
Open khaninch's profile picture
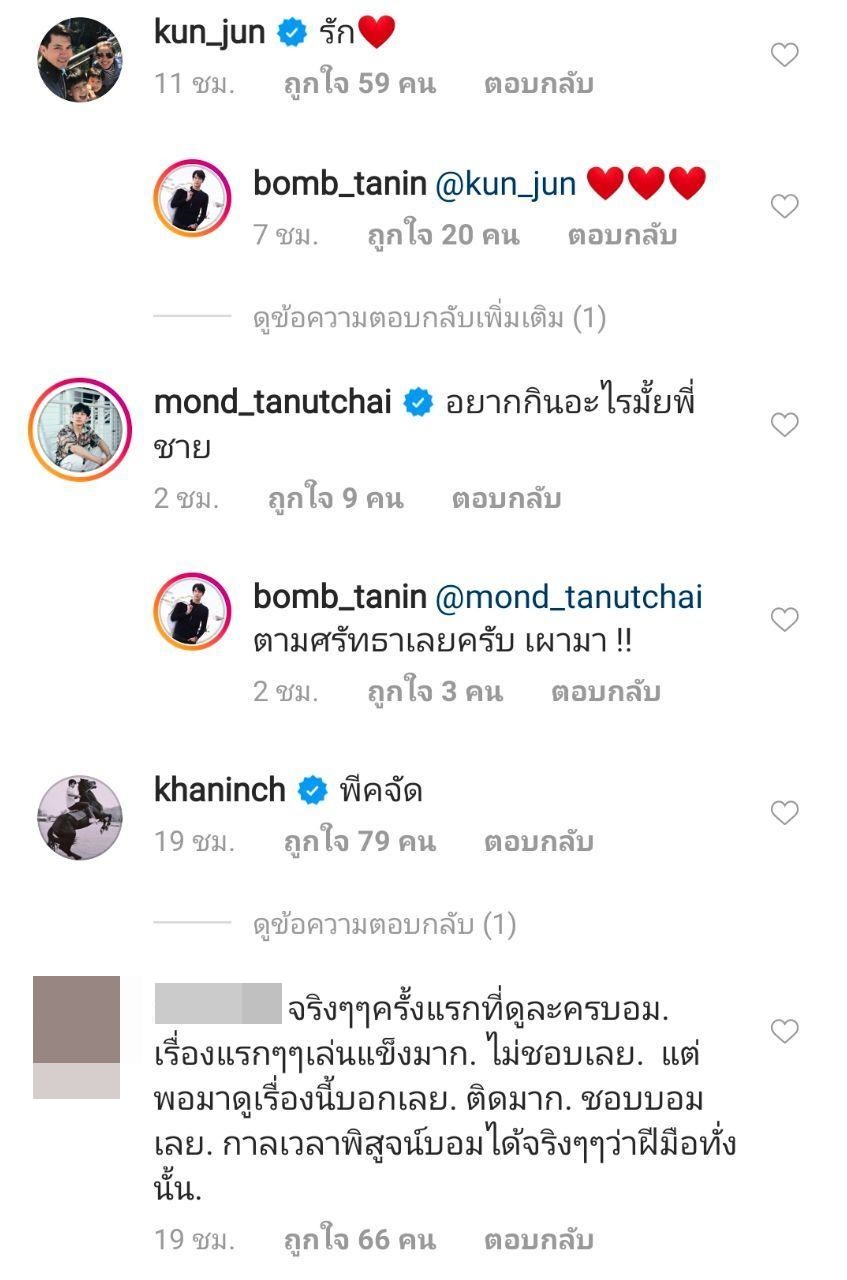pyautogui.click(x=80, y=816)
